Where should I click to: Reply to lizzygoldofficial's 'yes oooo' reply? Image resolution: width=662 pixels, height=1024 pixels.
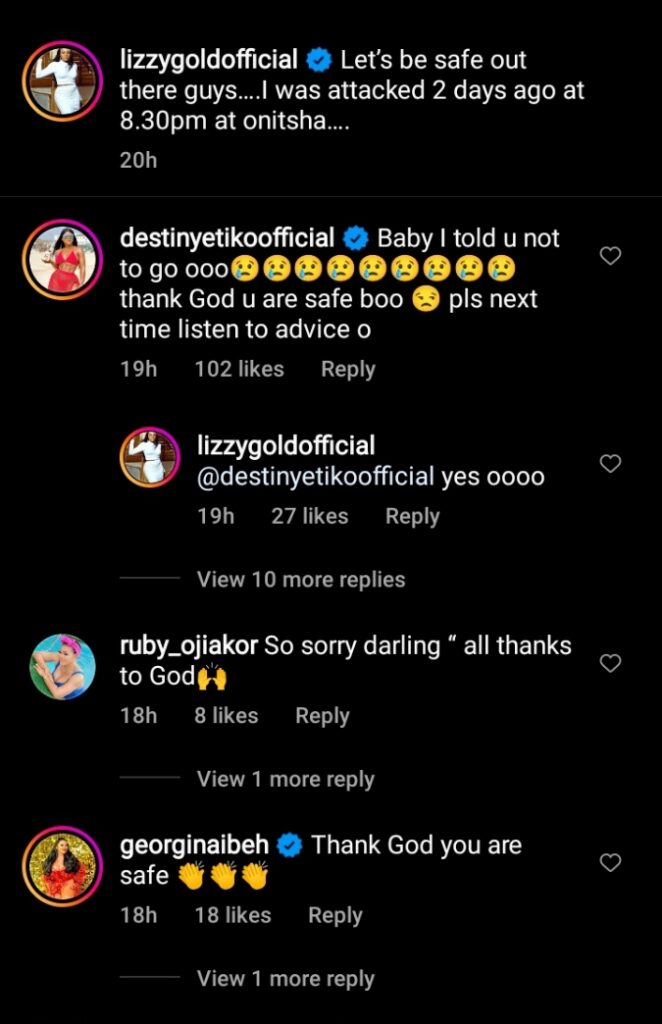coord(412,516)
